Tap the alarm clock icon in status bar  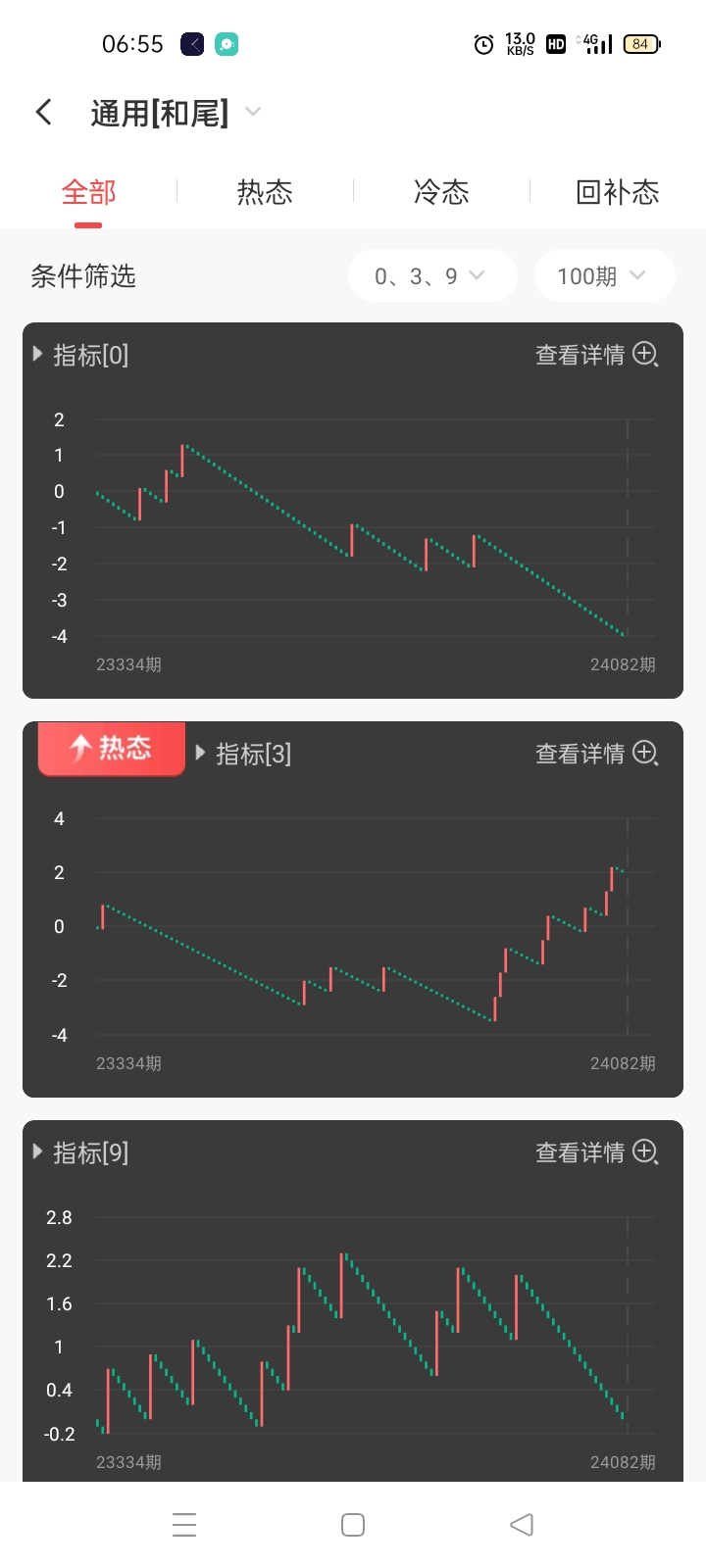pyautogui.click(x=481, y=44)
